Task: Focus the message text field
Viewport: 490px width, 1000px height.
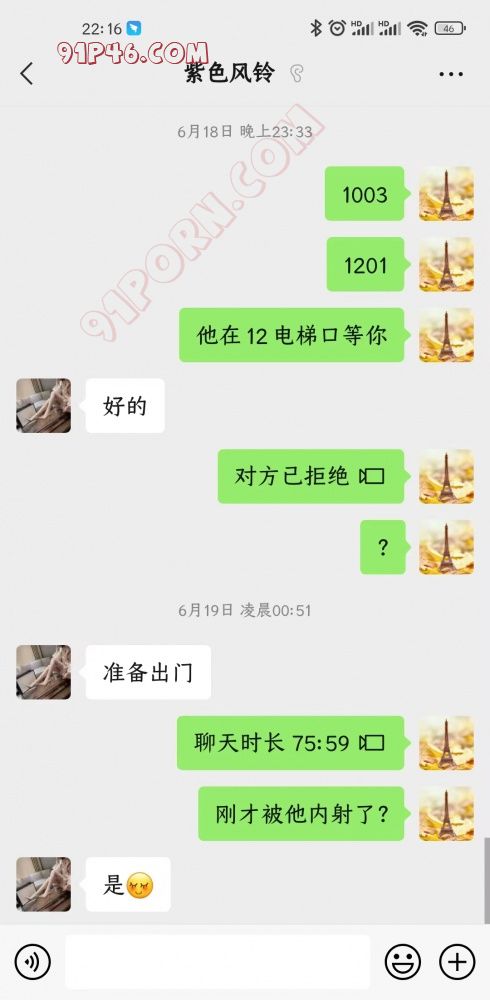Action: pos(218,962)
